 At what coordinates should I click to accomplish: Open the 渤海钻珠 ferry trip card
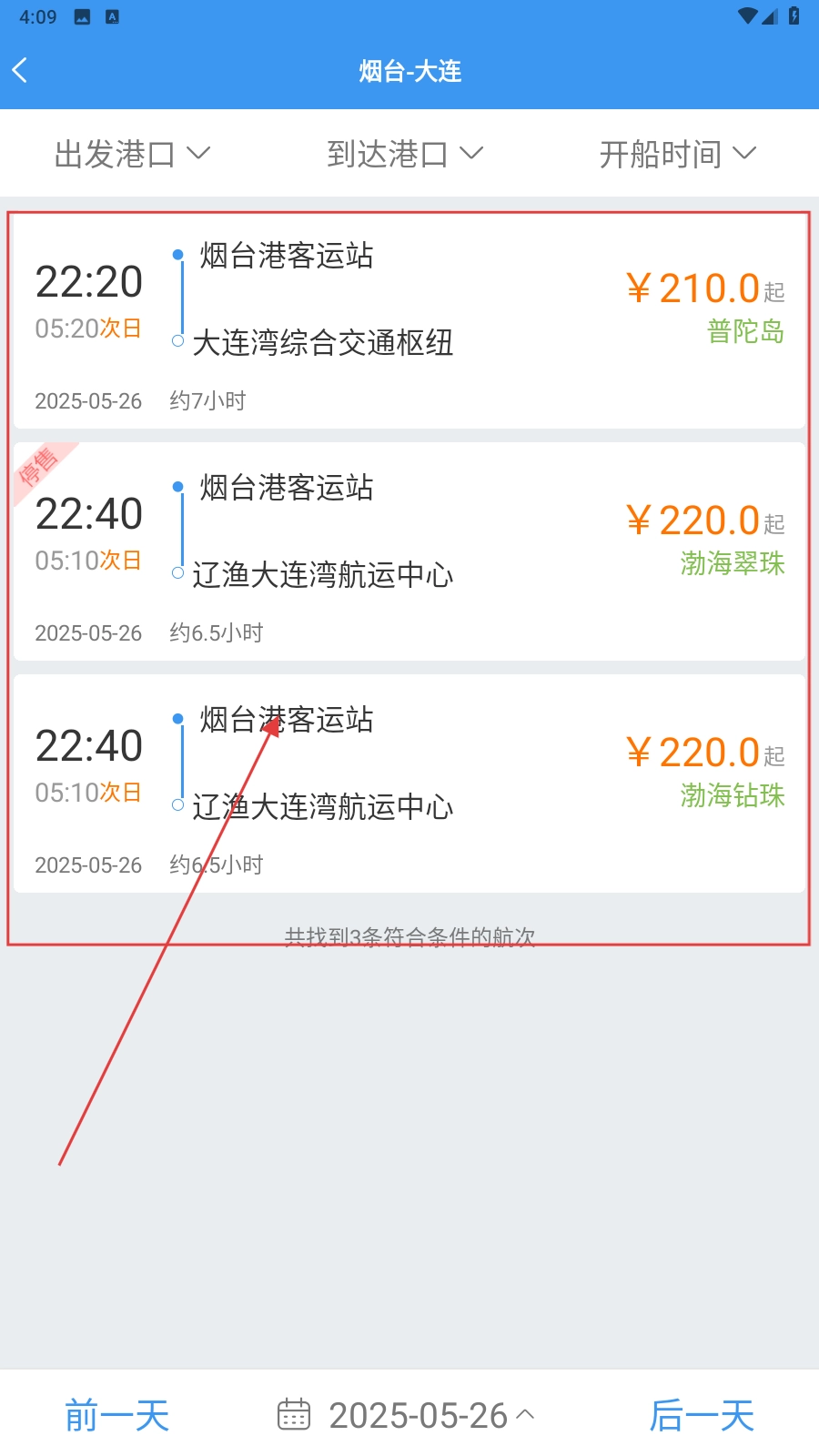pos(409,784)
